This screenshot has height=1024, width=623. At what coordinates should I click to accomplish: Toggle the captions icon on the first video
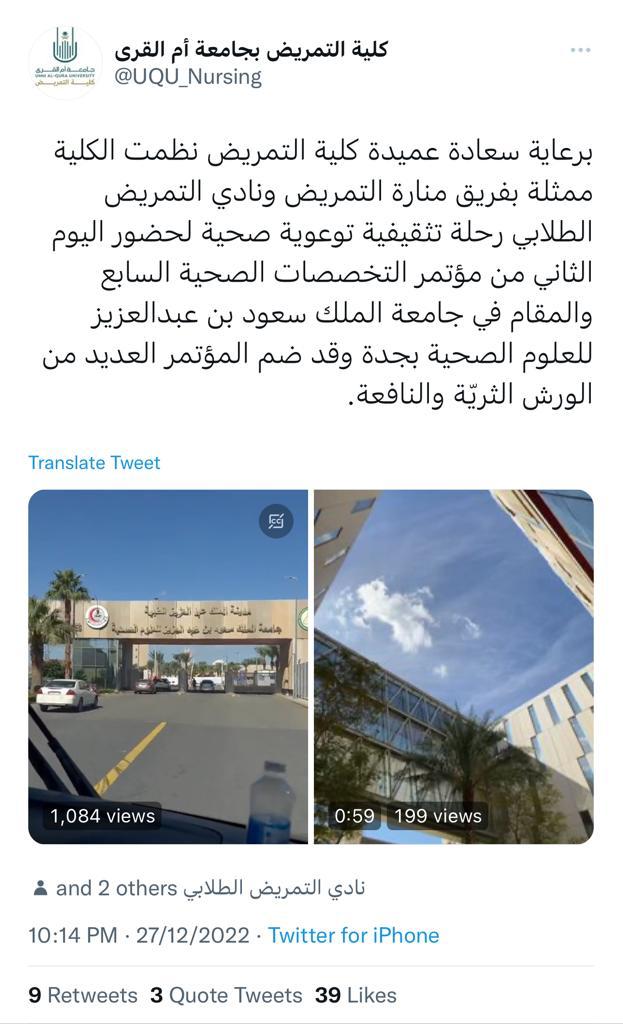point(276,521)
